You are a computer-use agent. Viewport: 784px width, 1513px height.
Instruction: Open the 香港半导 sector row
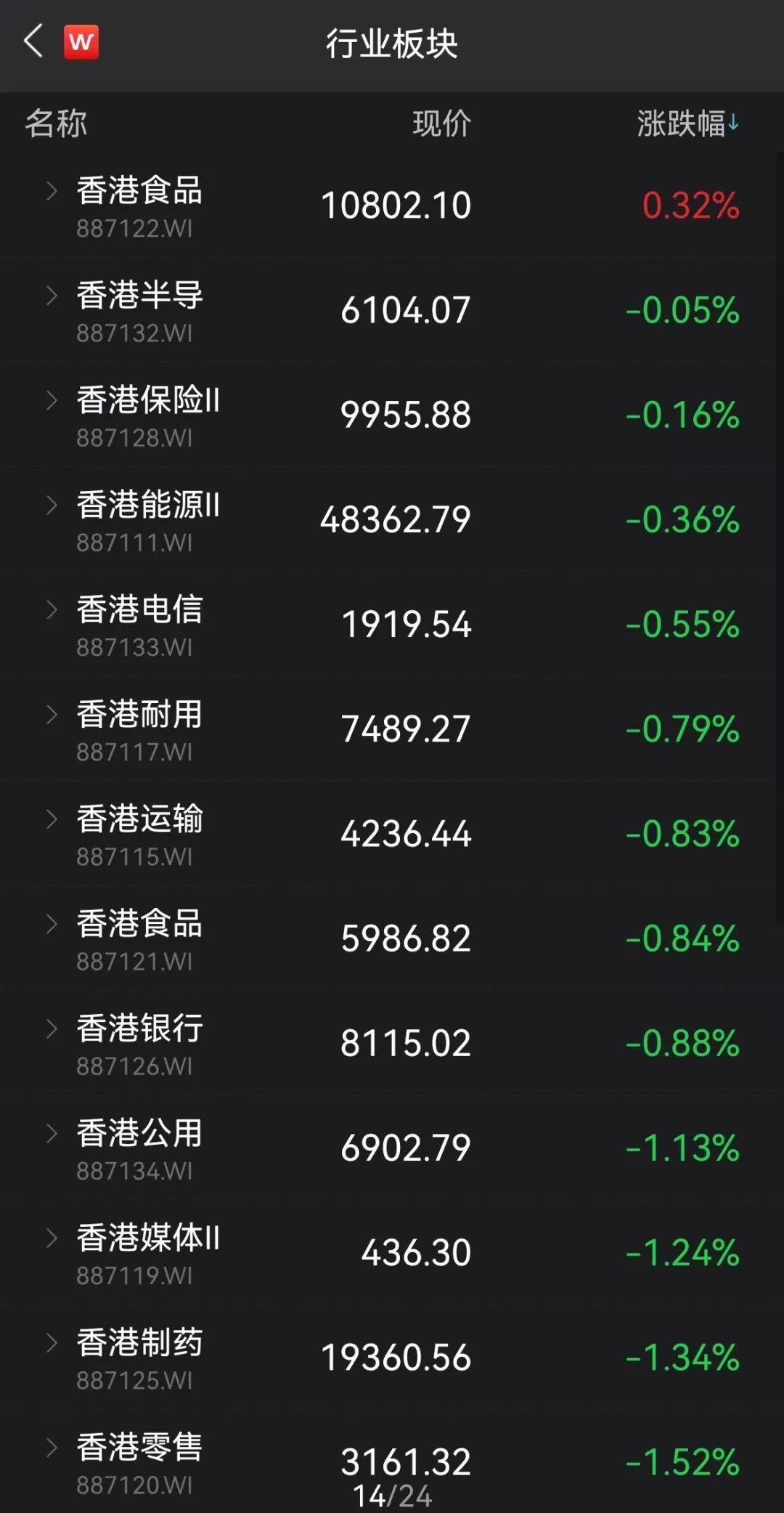(x=392, y=310)
